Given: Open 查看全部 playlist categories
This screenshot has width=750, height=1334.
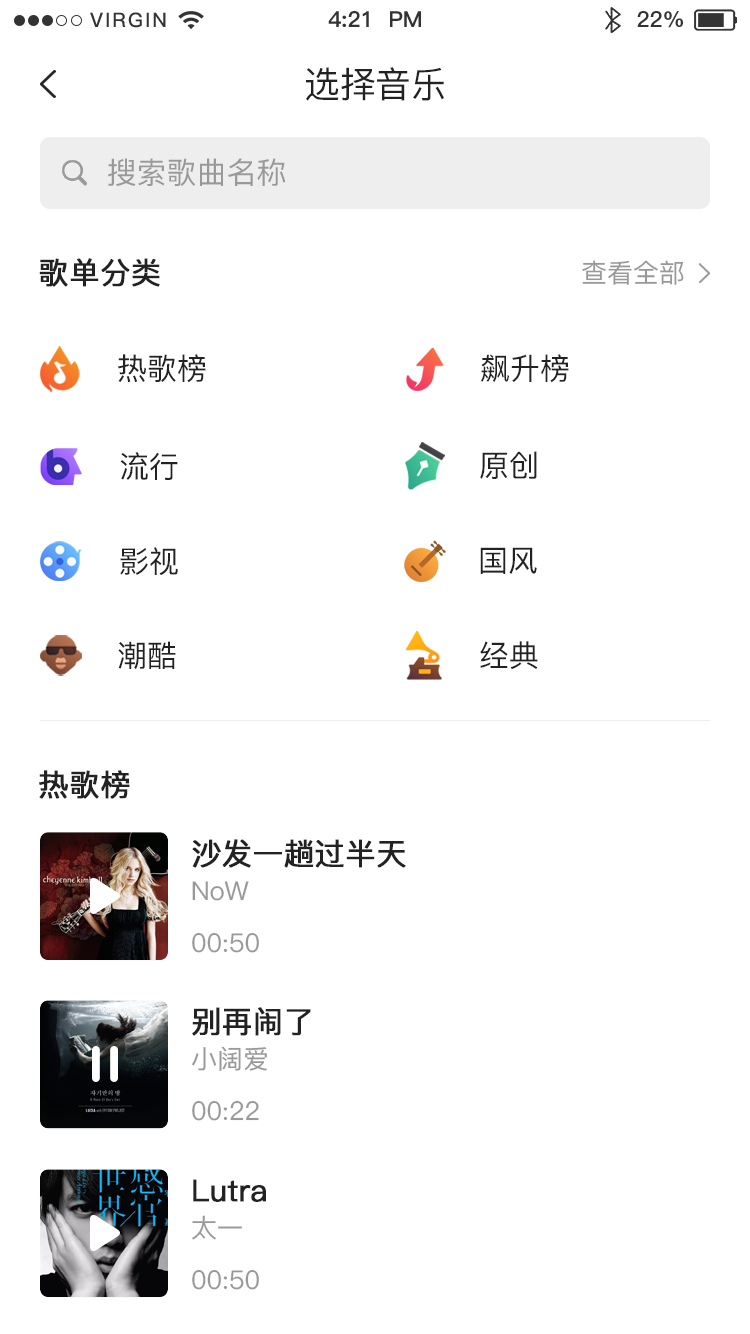Looking at the screenshot, I should pos(646,273).
